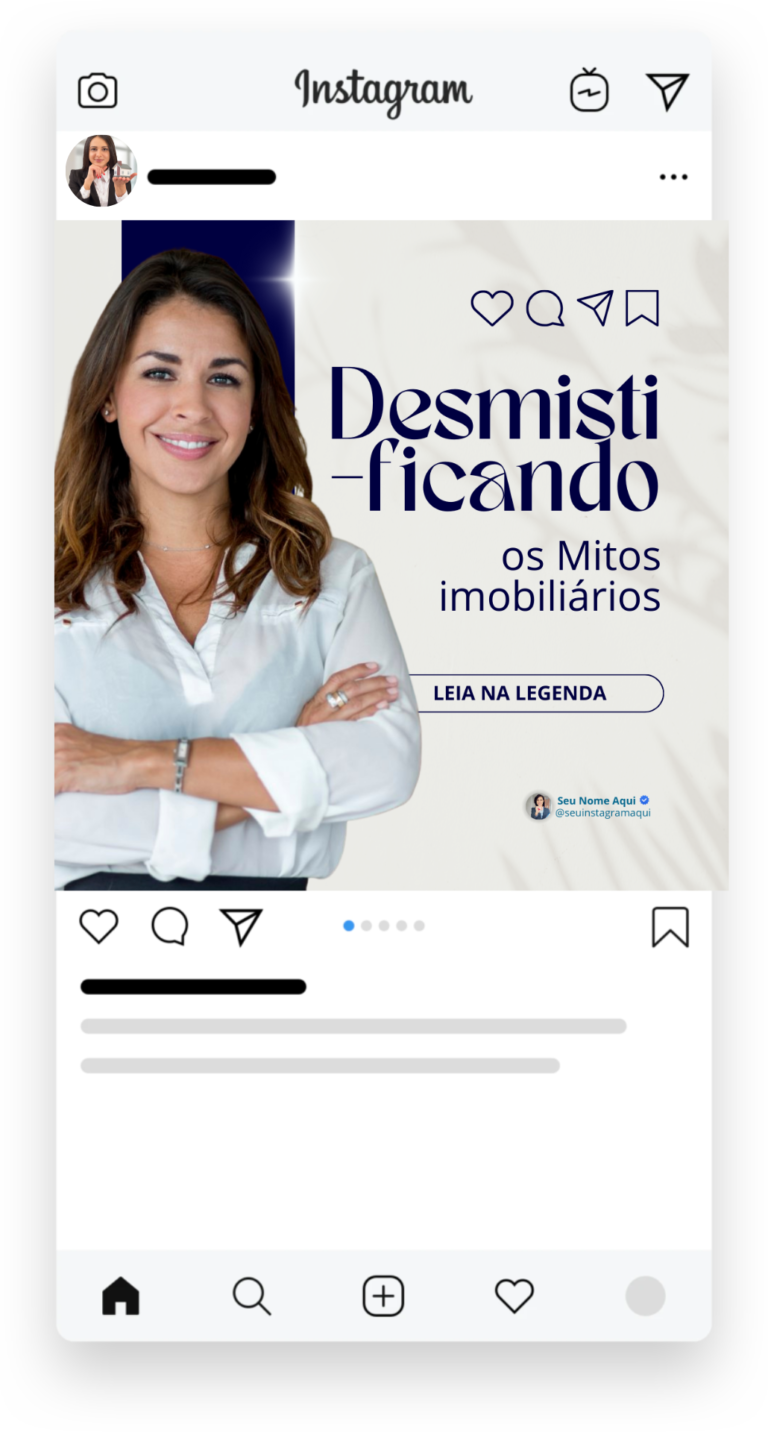The height and width of the screenshot is (1432, 768).
Task: Open direct messages with the paper plane icon
Action: [667, 89]
